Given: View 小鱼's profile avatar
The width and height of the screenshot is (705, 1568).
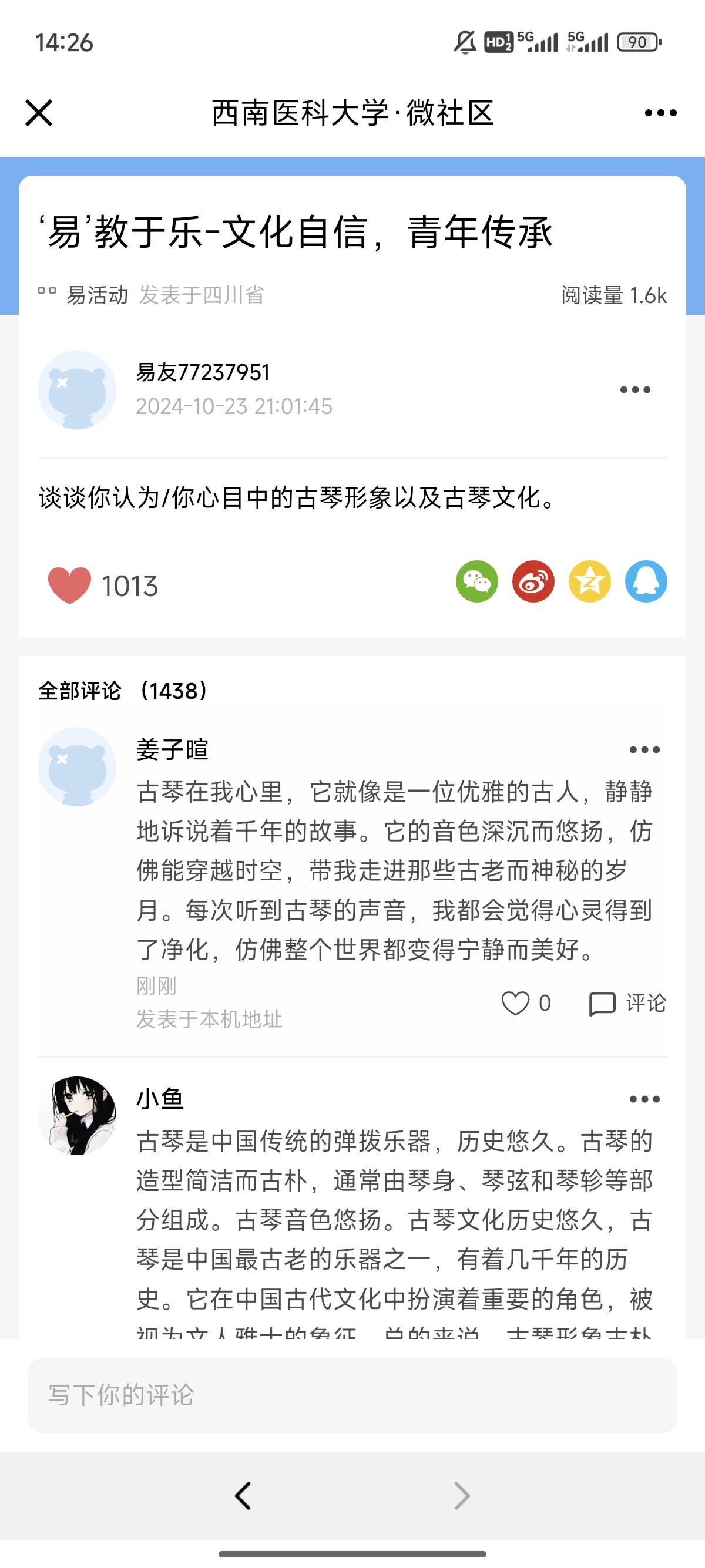Looking at the screenshot, I should coord(78,1115).
